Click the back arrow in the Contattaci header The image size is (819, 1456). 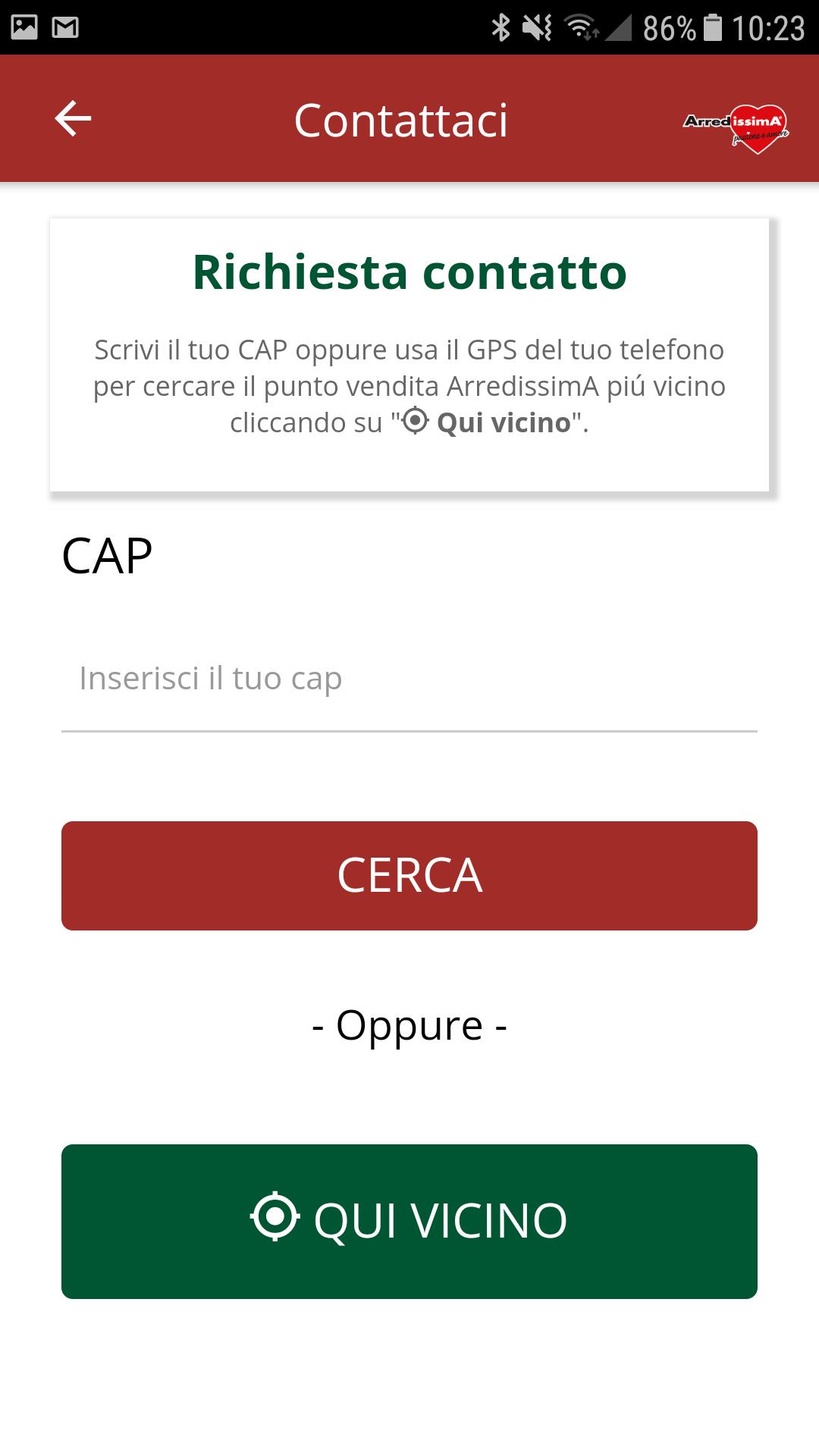[x=74, y=118]
